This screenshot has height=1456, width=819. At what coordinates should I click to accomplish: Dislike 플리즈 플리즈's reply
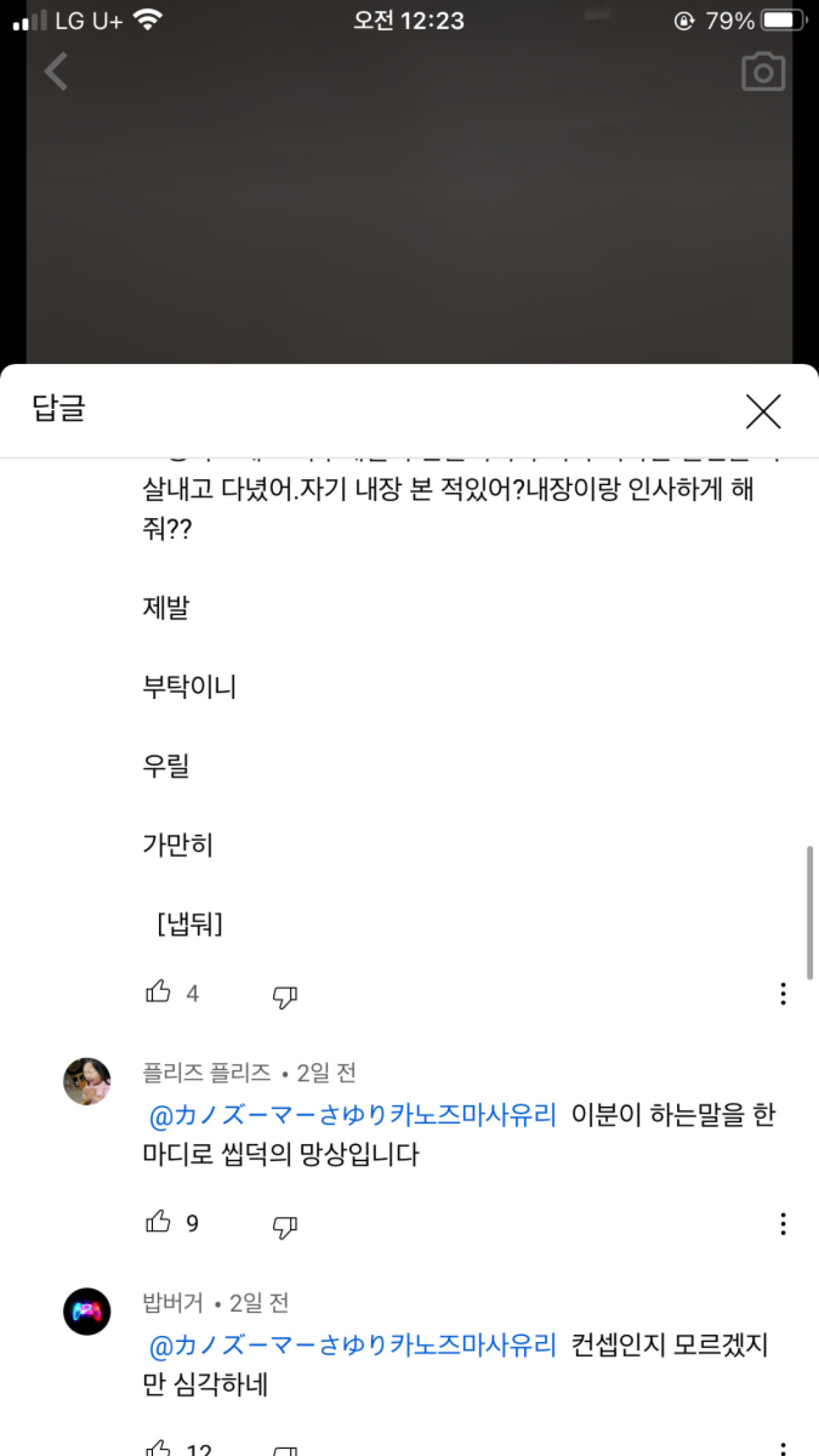(285, 1226)
